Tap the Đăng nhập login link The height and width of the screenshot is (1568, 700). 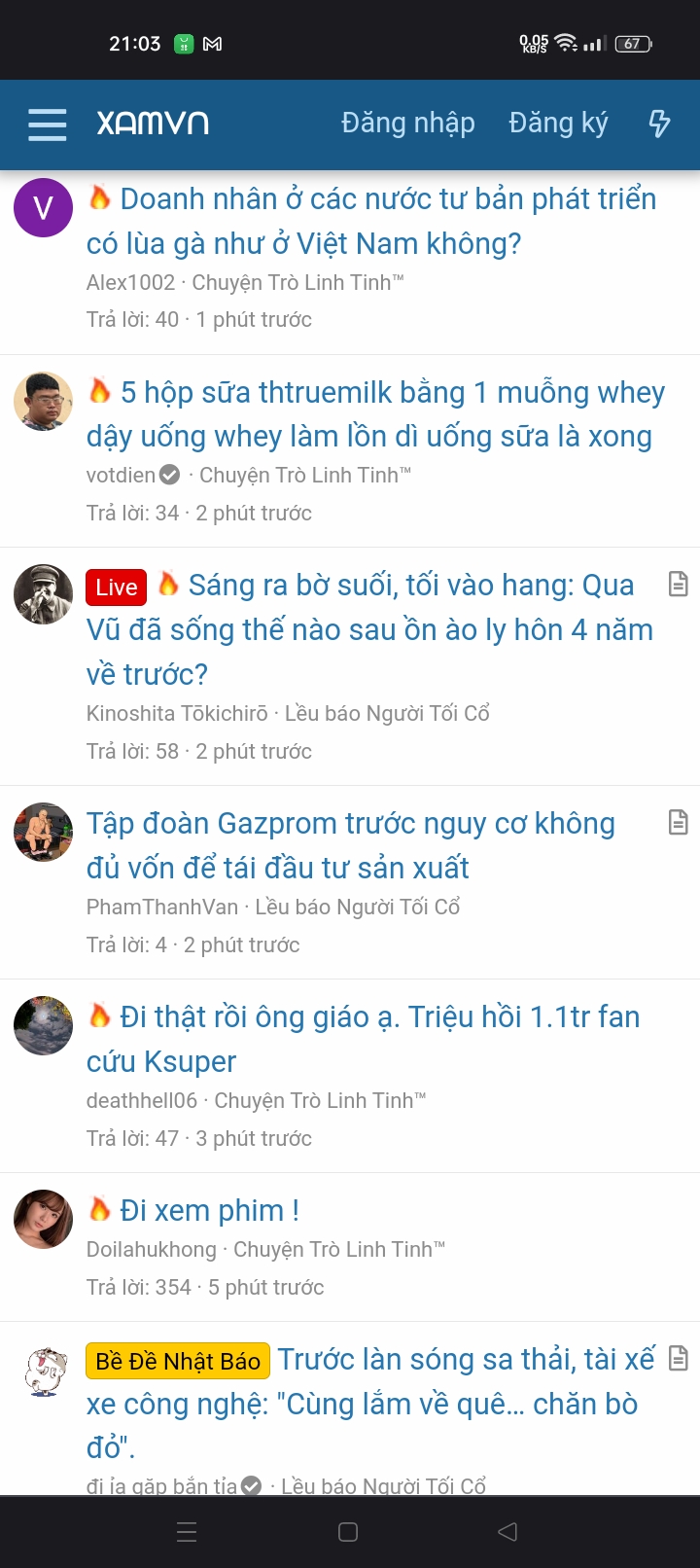[407, 124]
